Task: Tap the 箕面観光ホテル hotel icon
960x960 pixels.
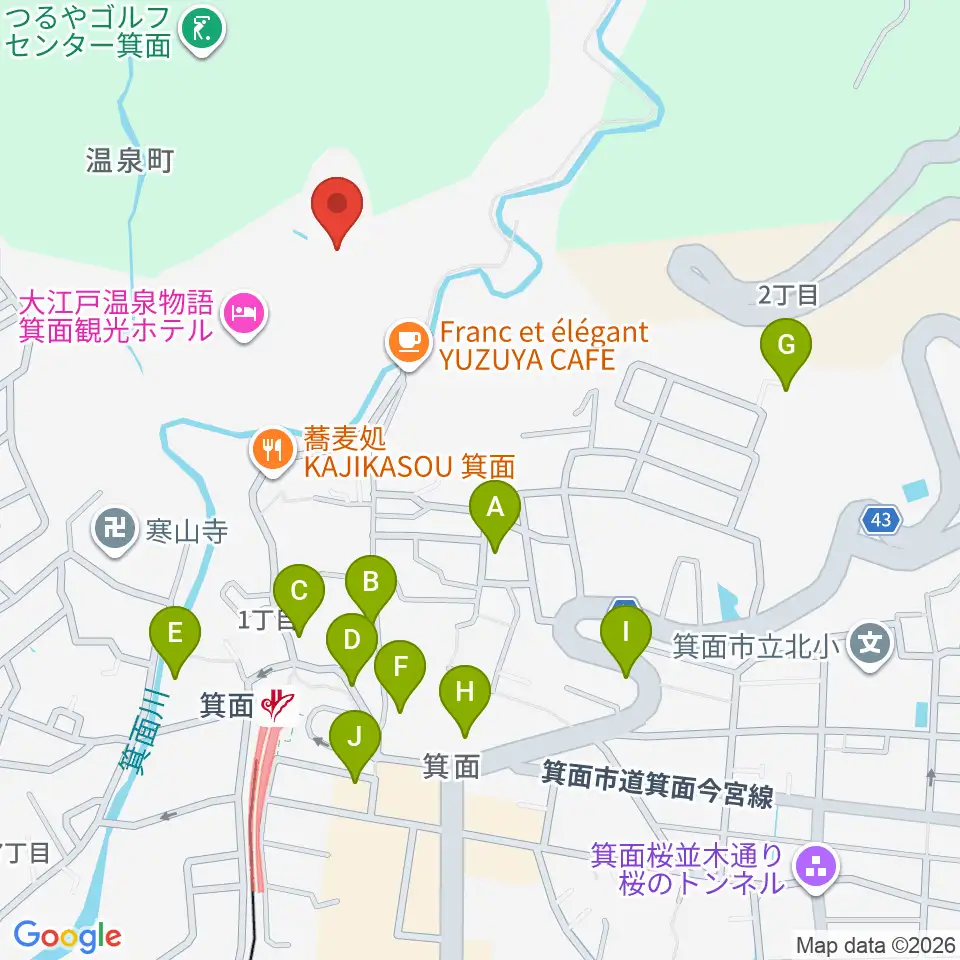Action: [x=244, y=315]
